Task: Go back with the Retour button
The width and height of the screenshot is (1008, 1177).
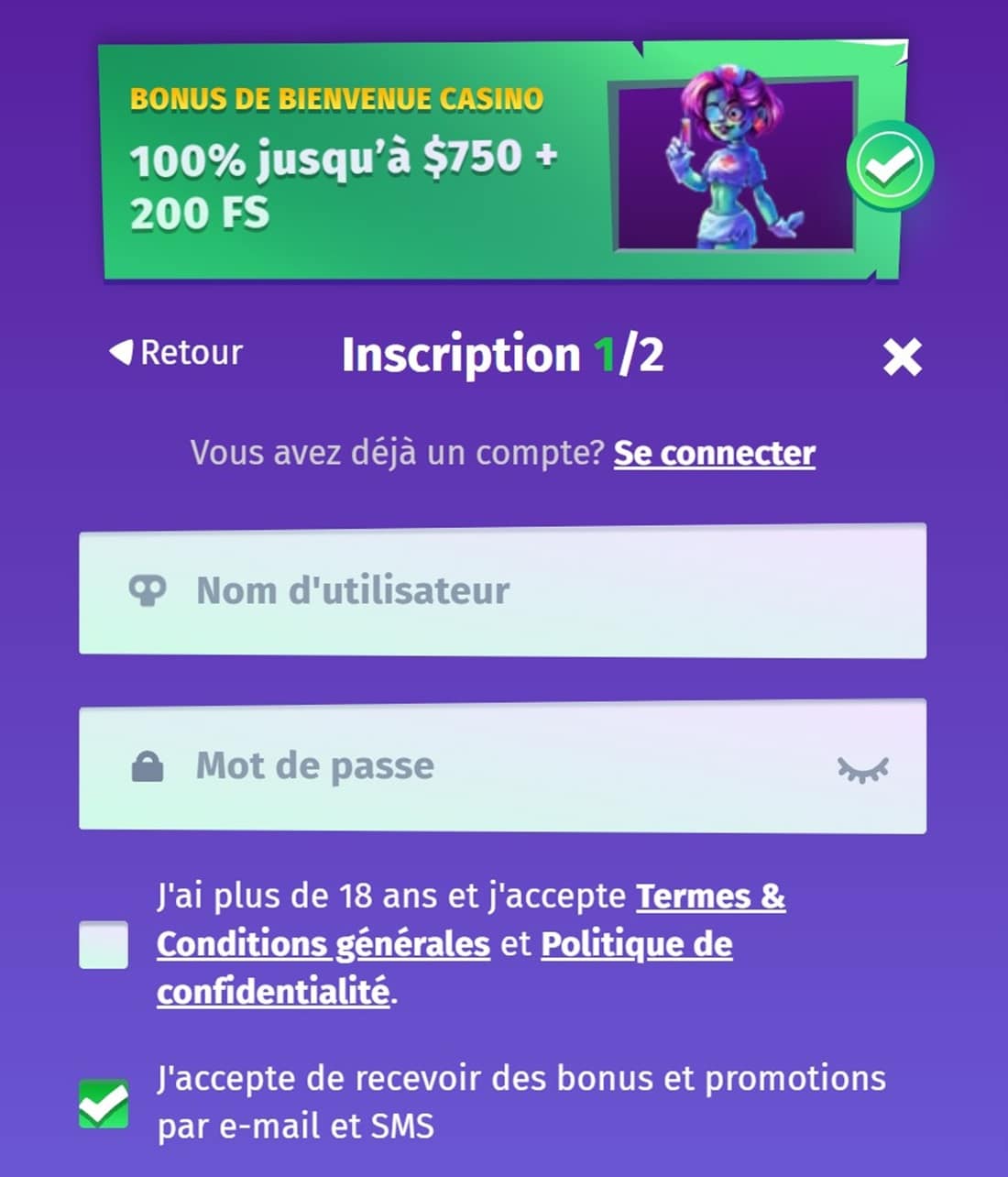Action: tap(176, 353)
